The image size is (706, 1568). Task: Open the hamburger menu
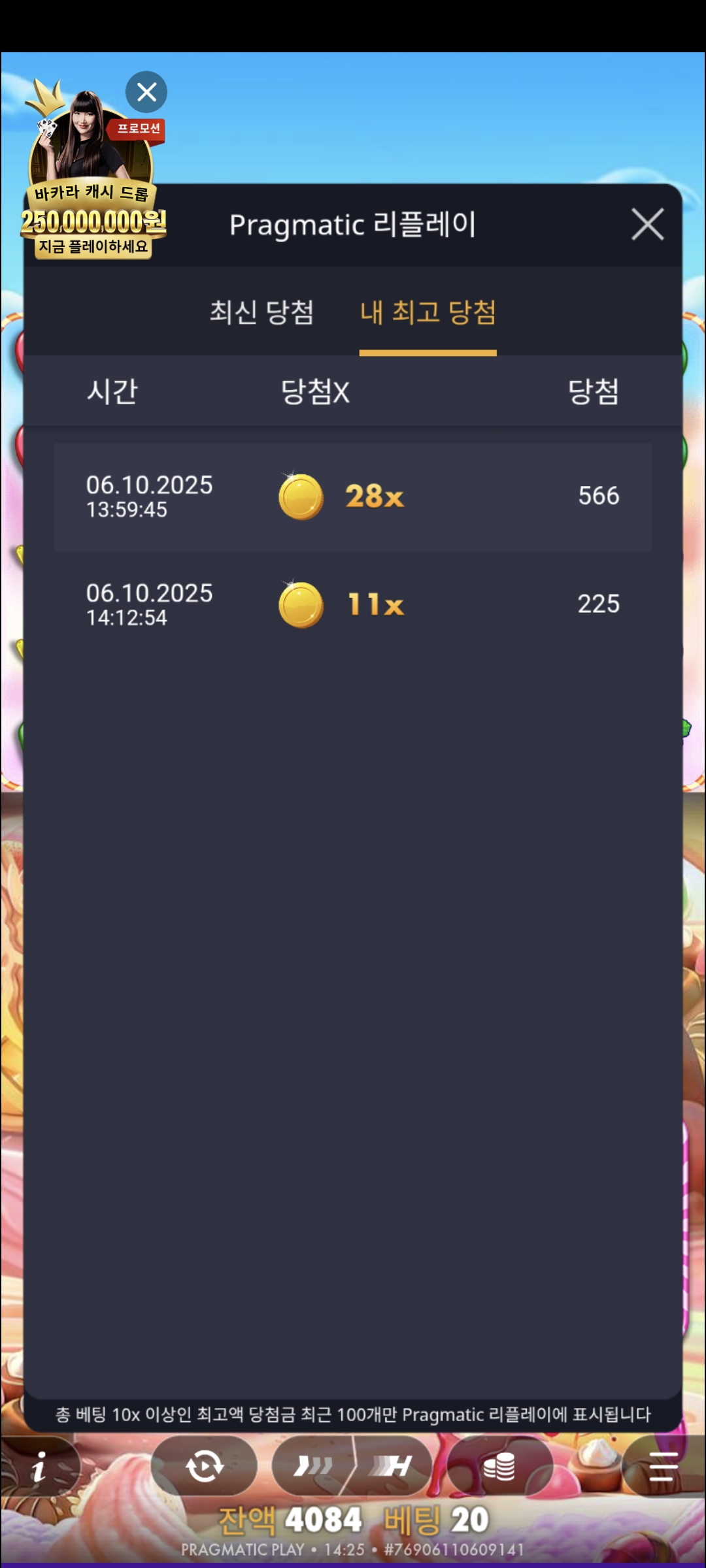[x=663, y=1467]
